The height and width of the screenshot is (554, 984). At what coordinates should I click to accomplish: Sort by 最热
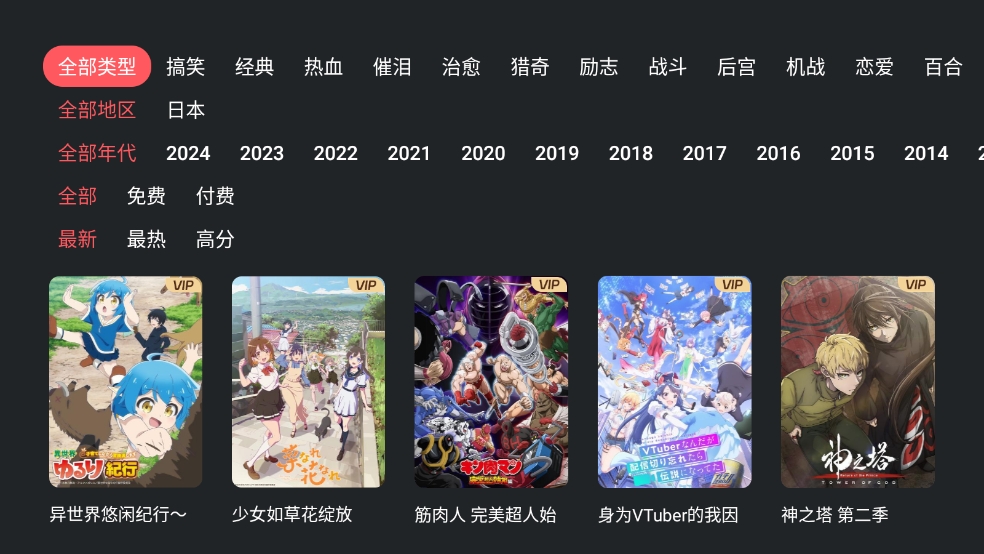[x=146, y=239]
